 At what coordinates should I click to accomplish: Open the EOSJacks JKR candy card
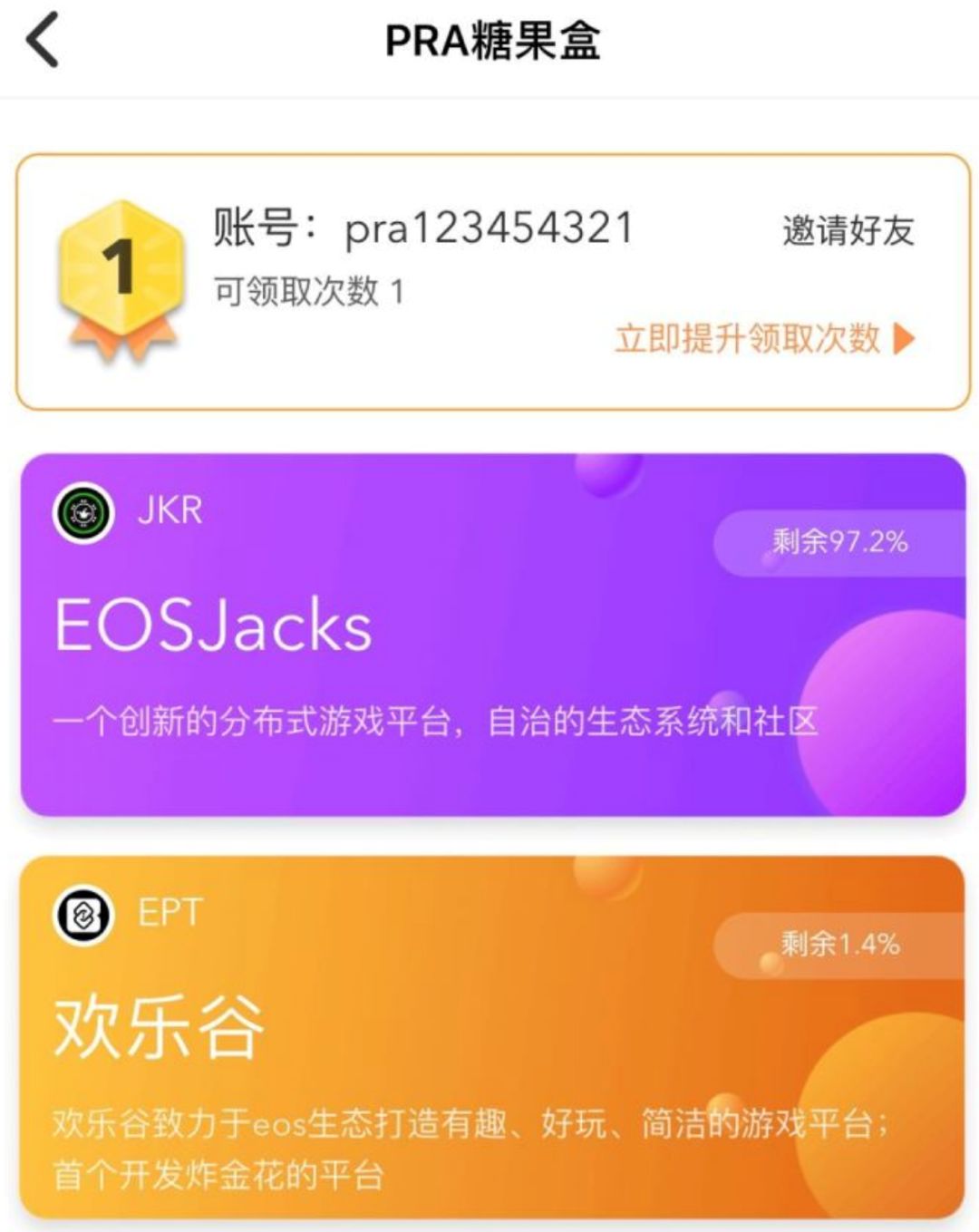[x=492, y=635]
